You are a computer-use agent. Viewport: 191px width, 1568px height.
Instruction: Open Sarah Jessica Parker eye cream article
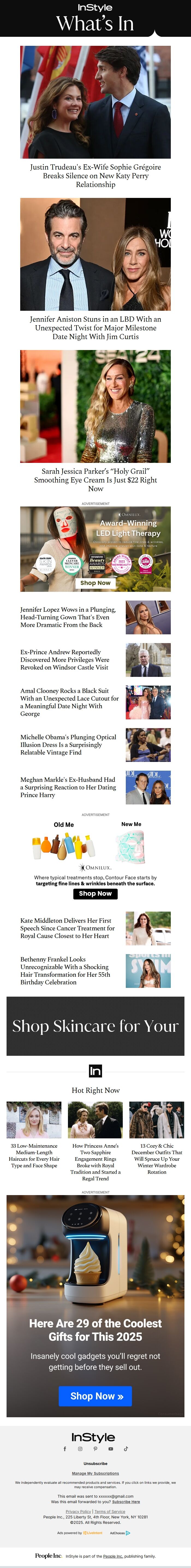pos(95,480)
